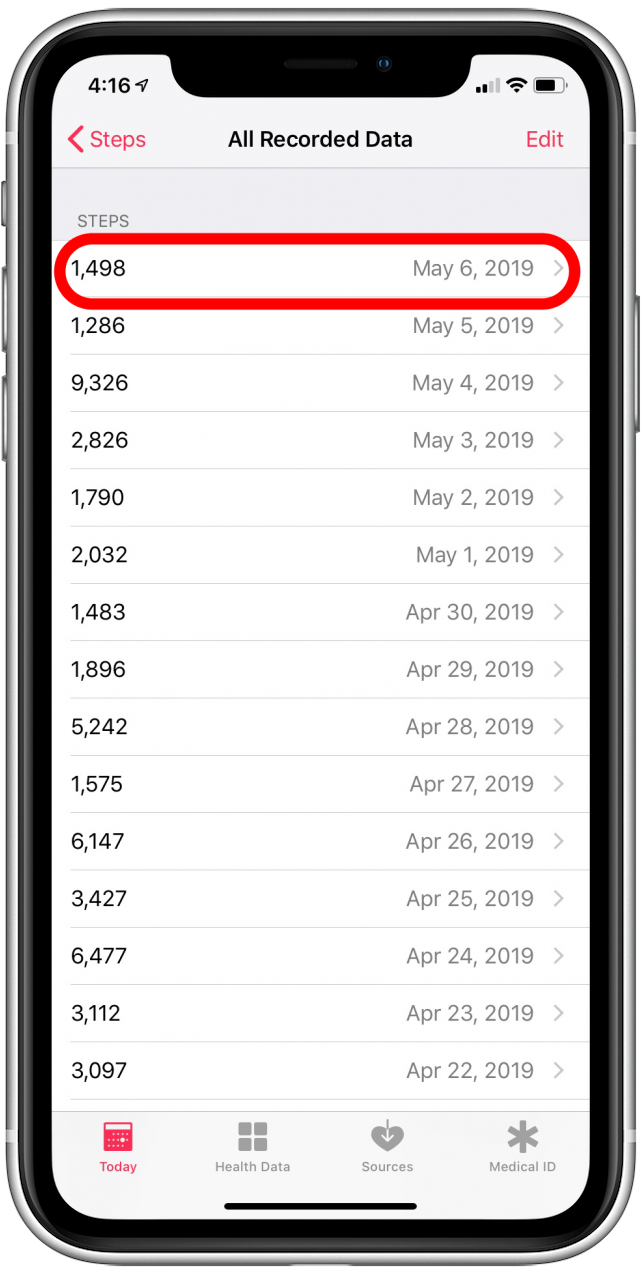Switch to the Health Data tab

(253, 1147)
